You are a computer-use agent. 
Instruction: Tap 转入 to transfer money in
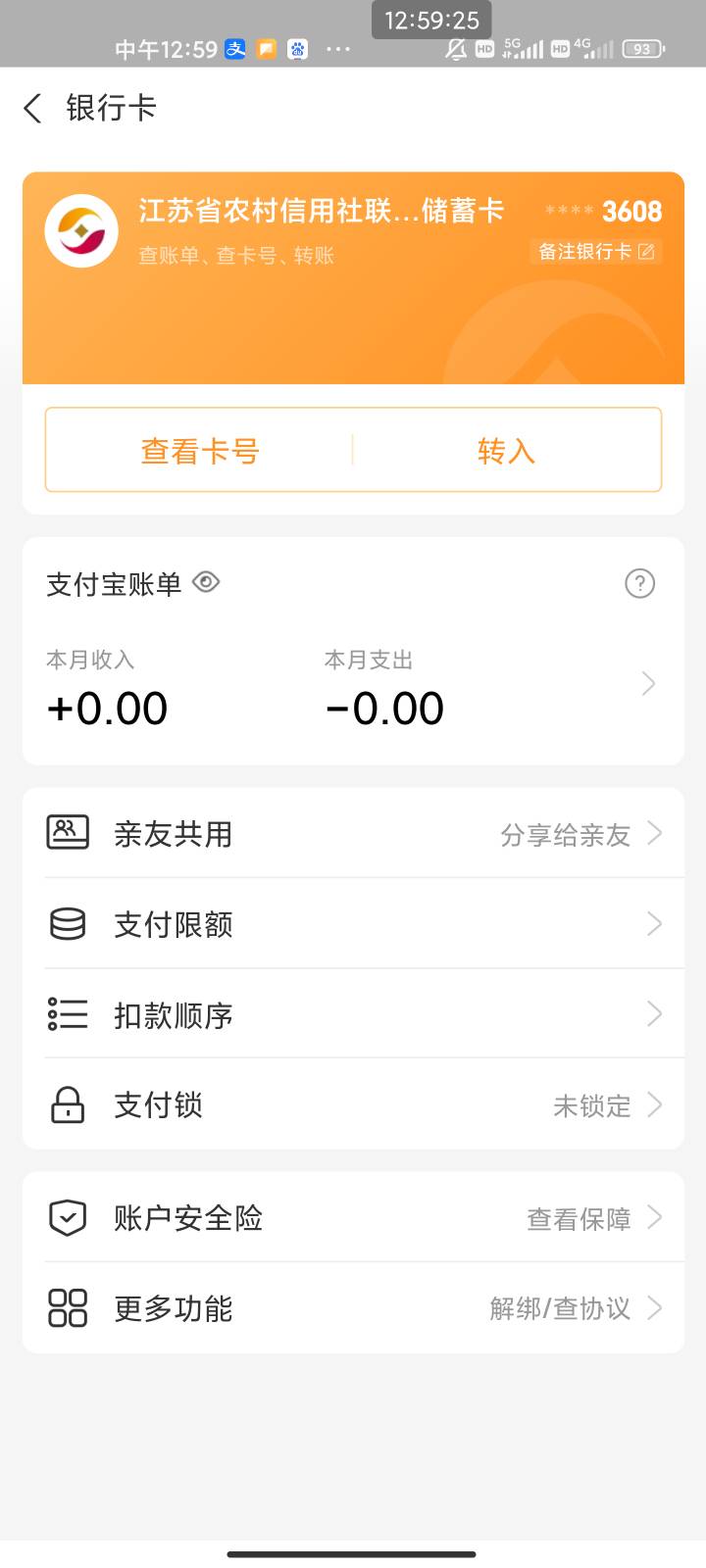click(506, 451)
